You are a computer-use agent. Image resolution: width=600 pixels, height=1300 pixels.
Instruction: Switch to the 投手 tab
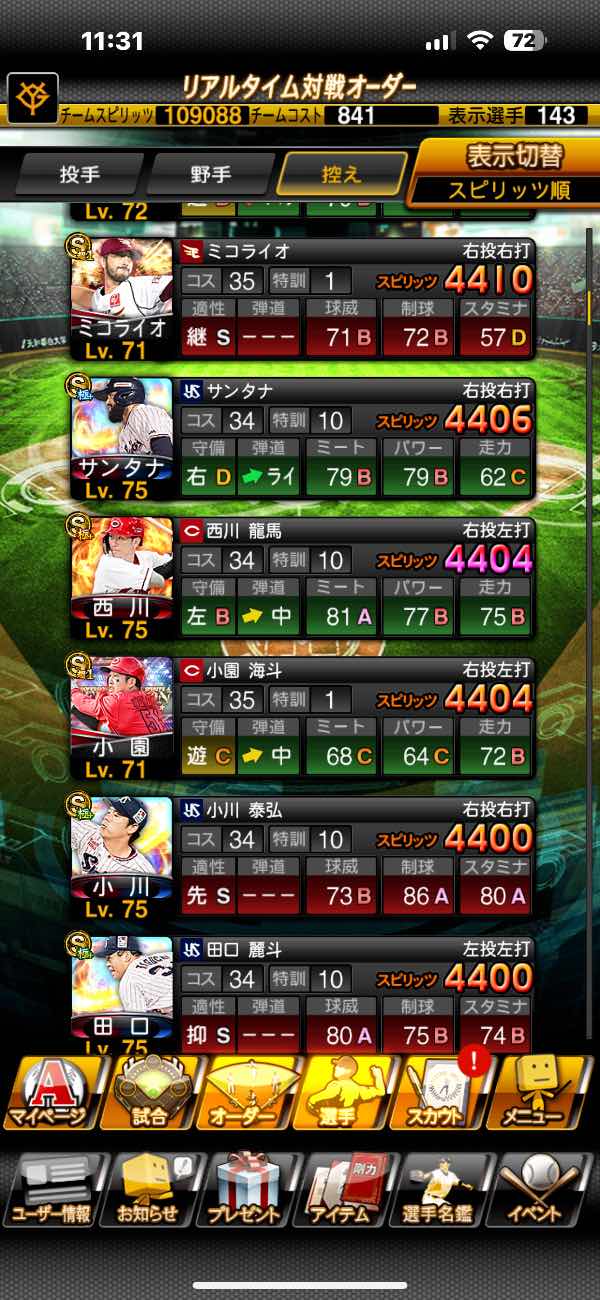pyautogui.click(x=81, y=175)
